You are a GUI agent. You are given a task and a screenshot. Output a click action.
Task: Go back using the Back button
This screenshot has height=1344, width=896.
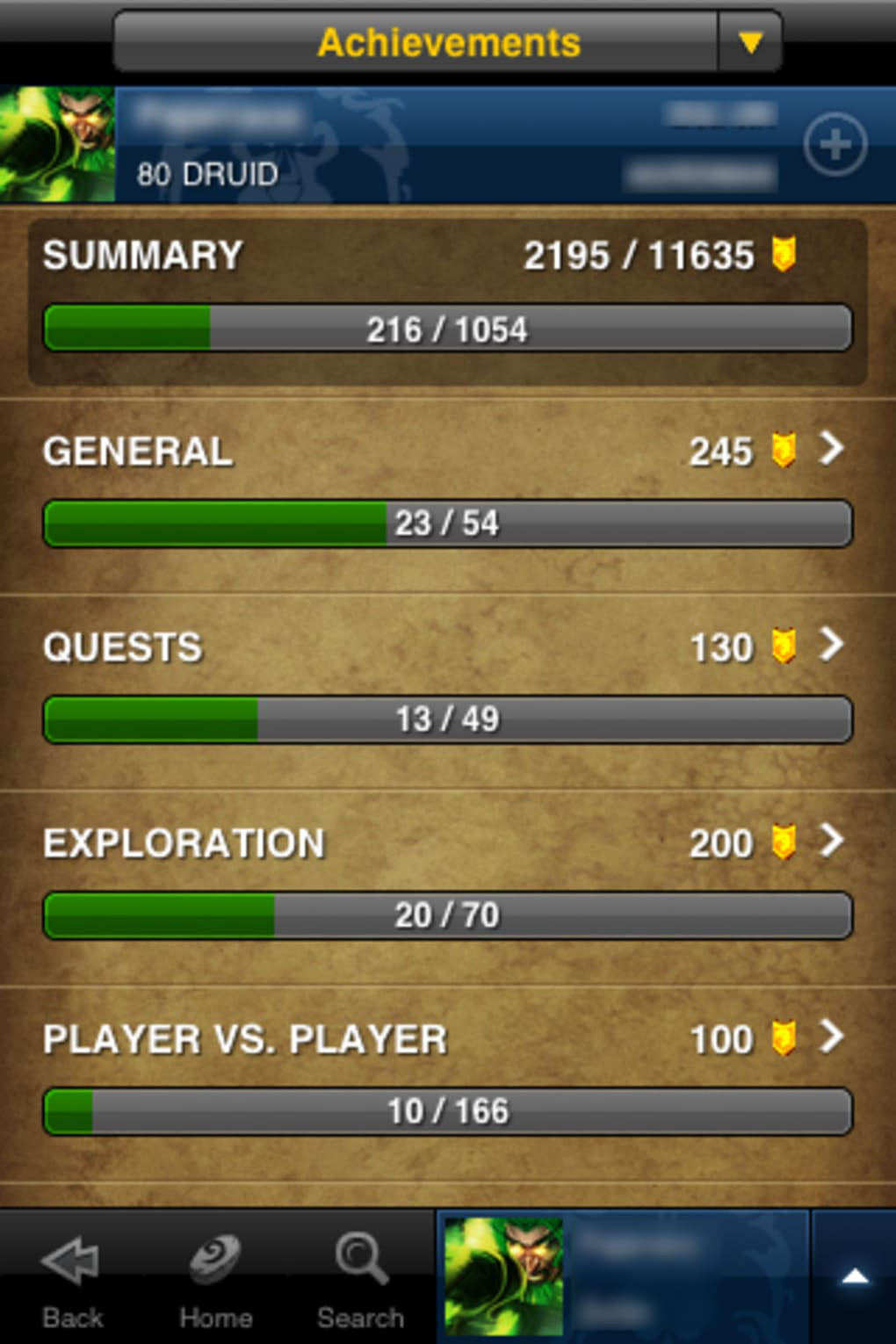click(72, 1280)
